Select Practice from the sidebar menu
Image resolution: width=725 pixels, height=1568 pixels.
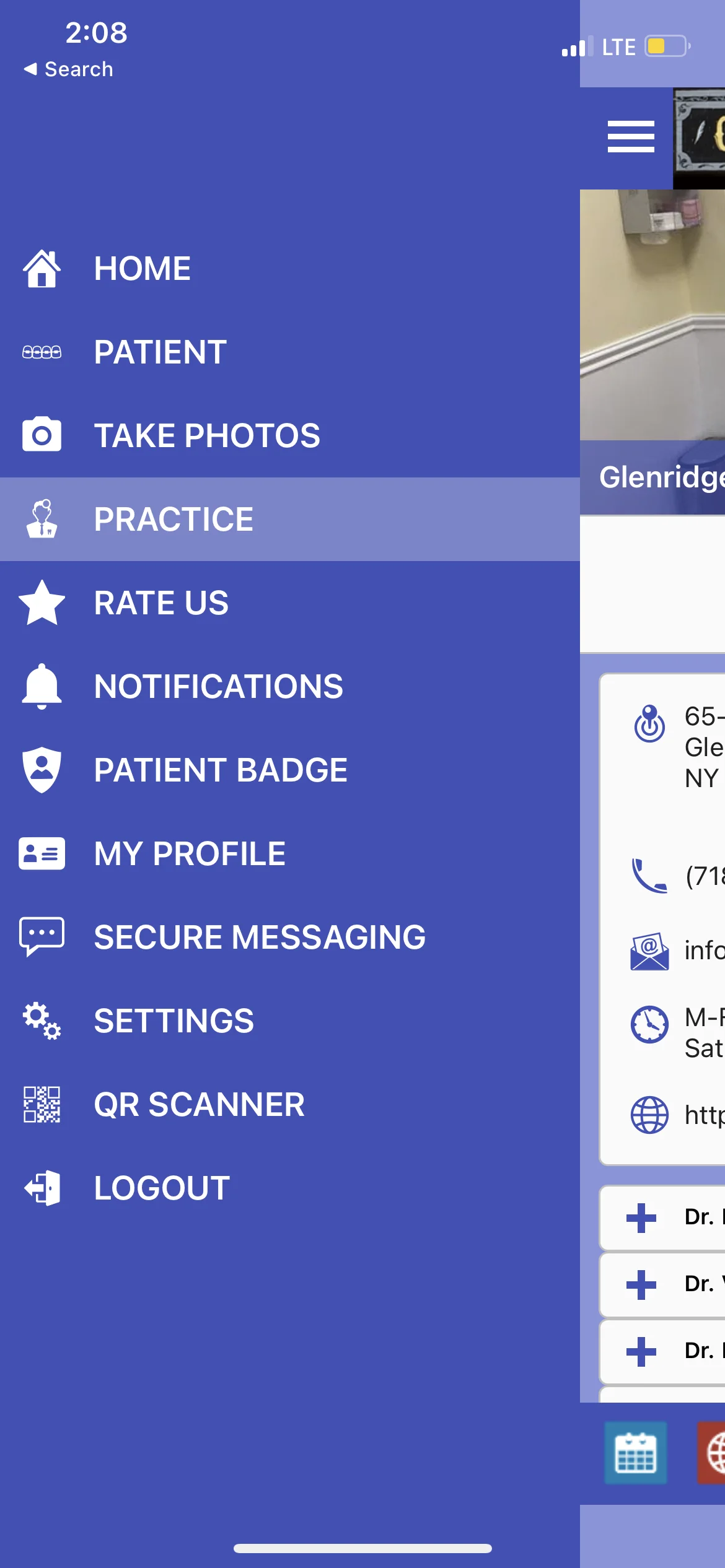coord(174,519)
